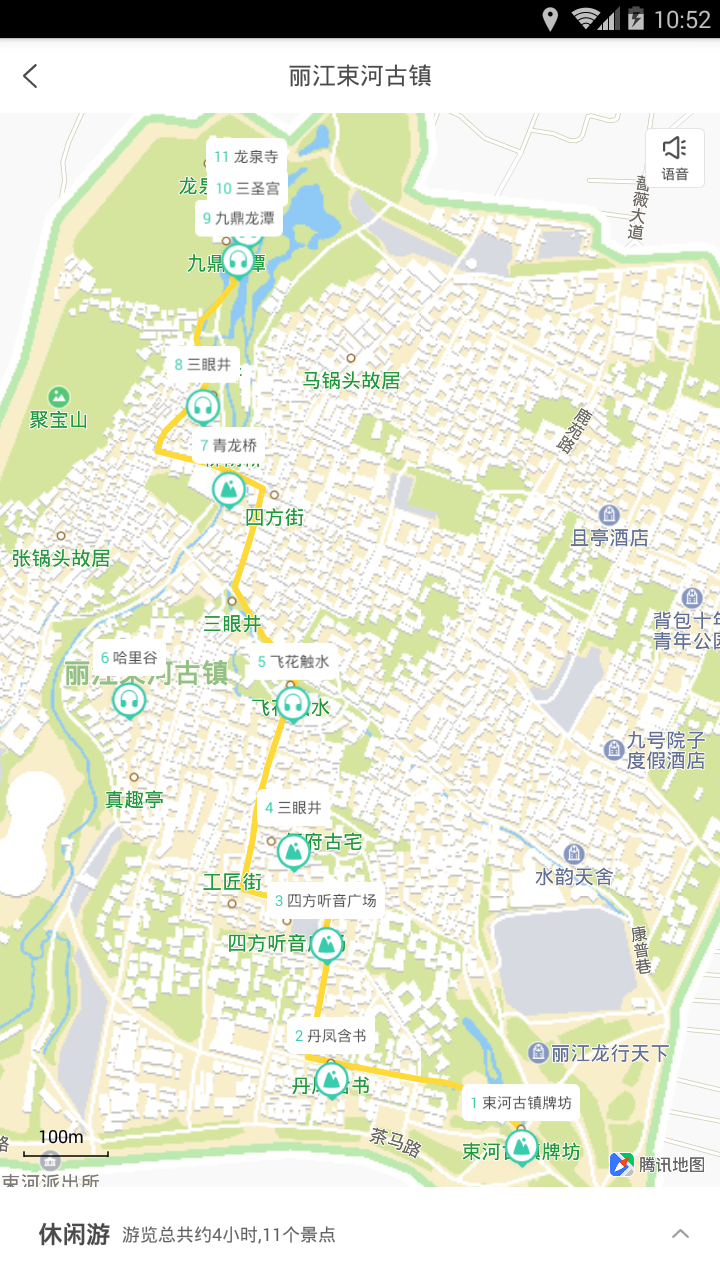Go back from 丽江束河古镇 map
This screenshot has height=1280, width=720.
tap(31, 76)
